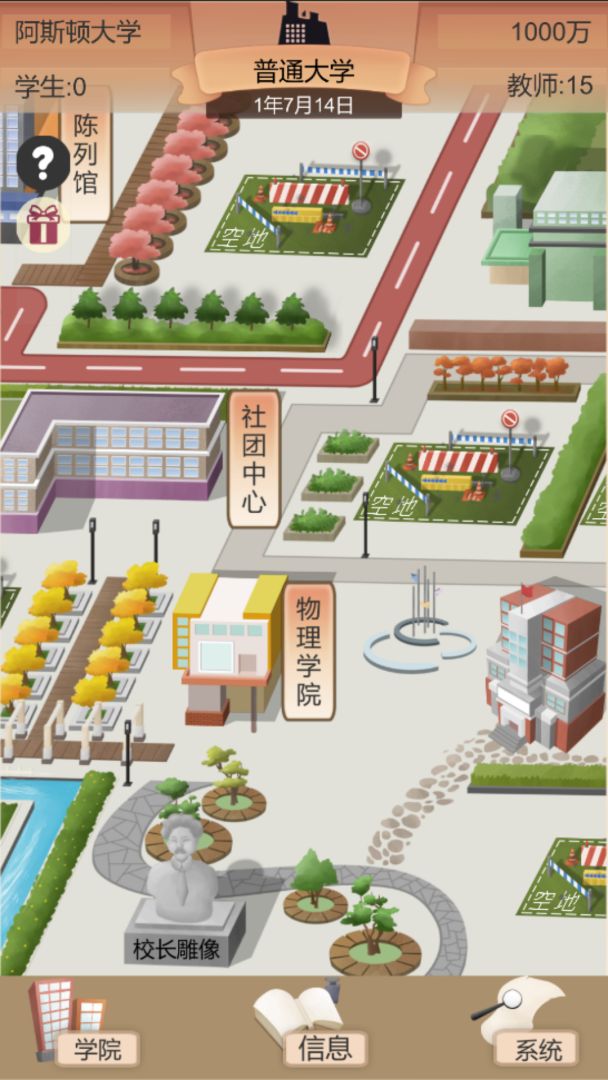Open the question mark help icon
This screenshot has width=608, height=1080.
tap(43, 162)
